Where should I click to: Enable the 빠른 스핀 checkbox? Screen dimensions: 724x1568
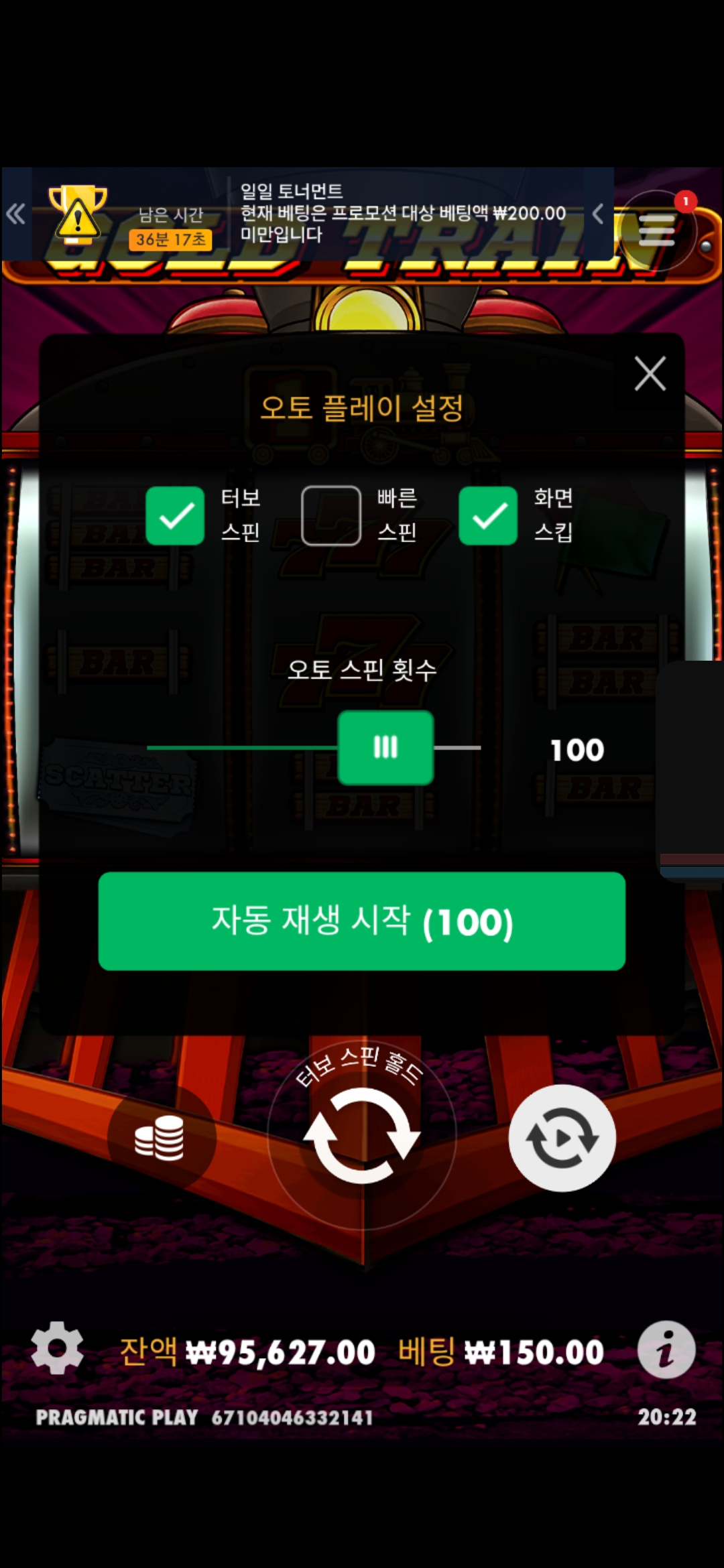pyautogui.click(x=331, y=515)
